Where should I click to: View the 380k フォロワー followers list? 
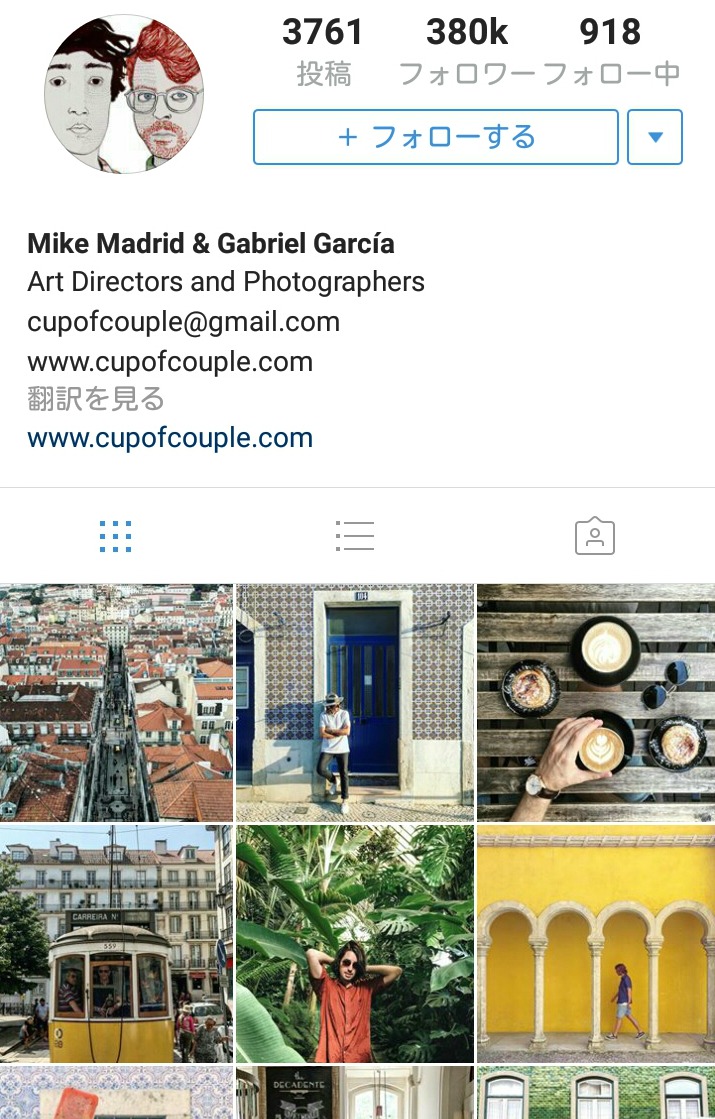tap(468, 52)
